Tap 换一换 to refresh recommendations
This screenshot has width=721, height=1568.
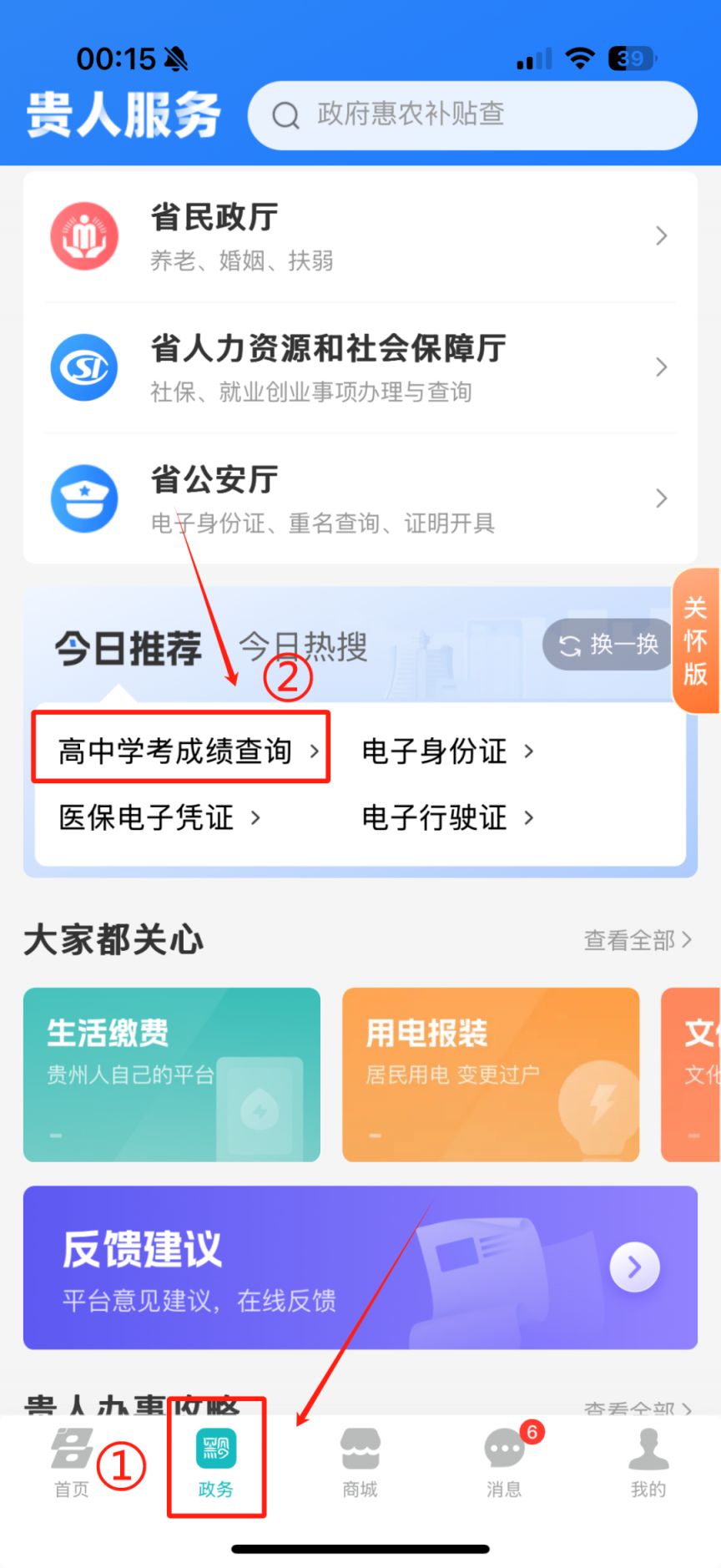pyautogui.click(x=608, y=645)
